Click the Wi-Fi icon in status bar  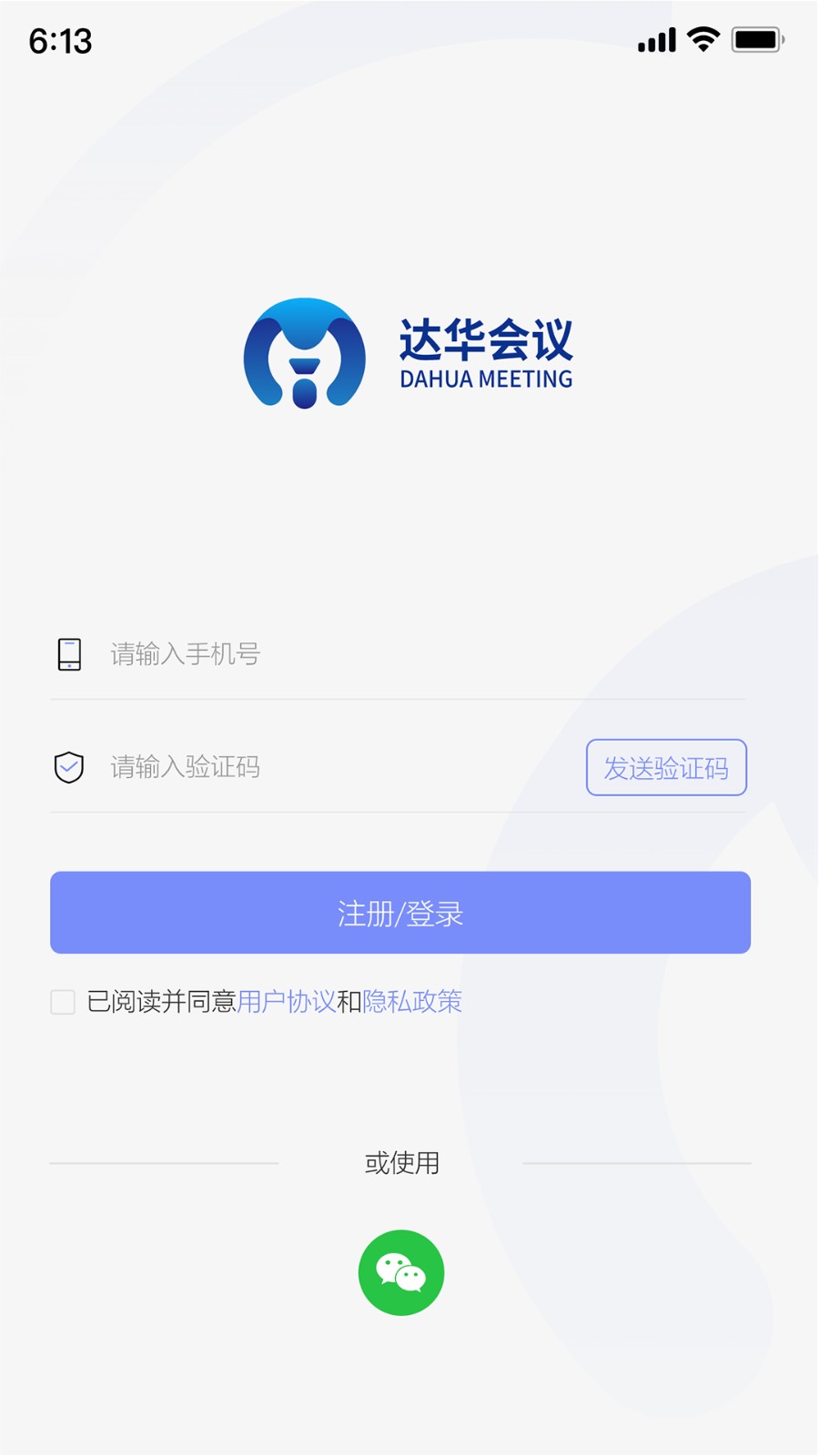(x=701, y=40)
